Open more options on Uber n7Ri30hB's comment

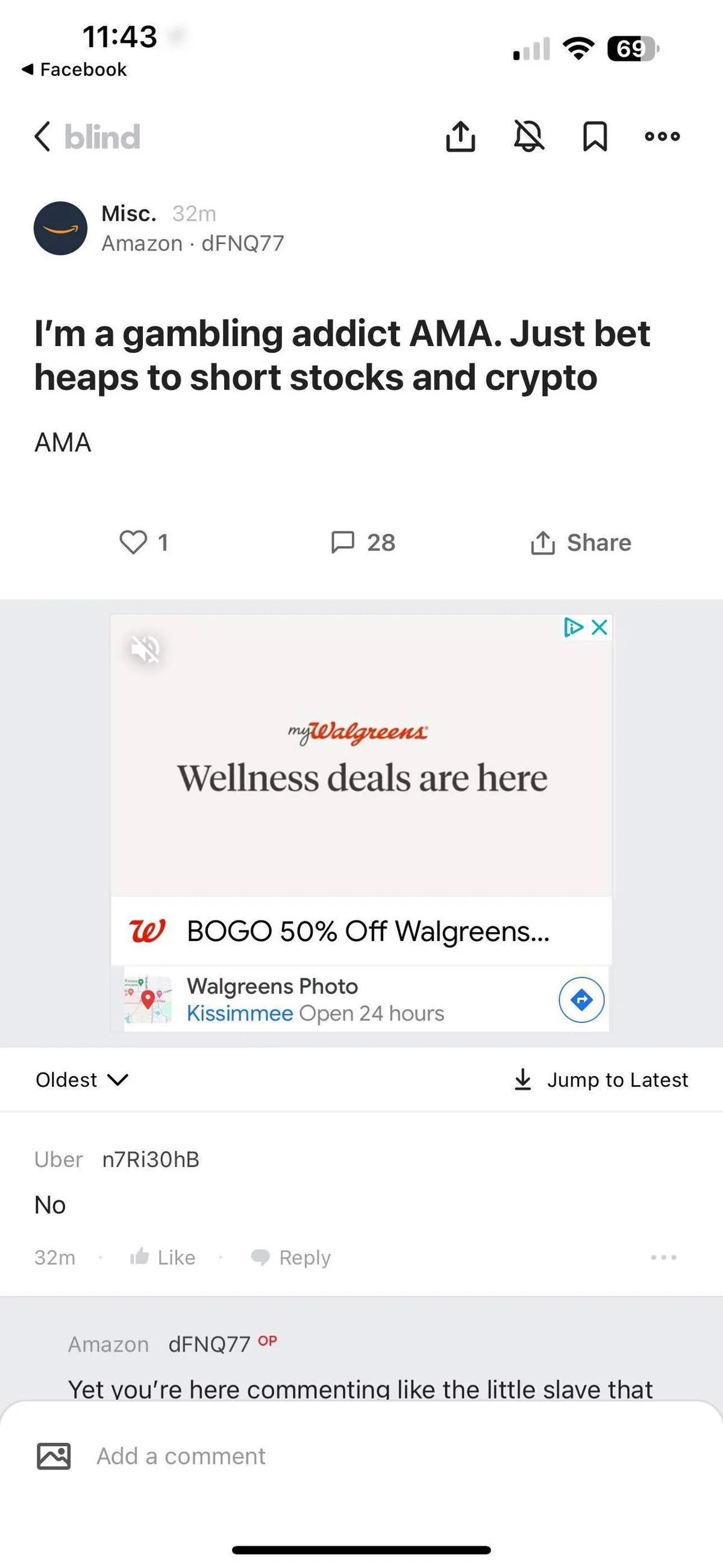click(663, 1257)
